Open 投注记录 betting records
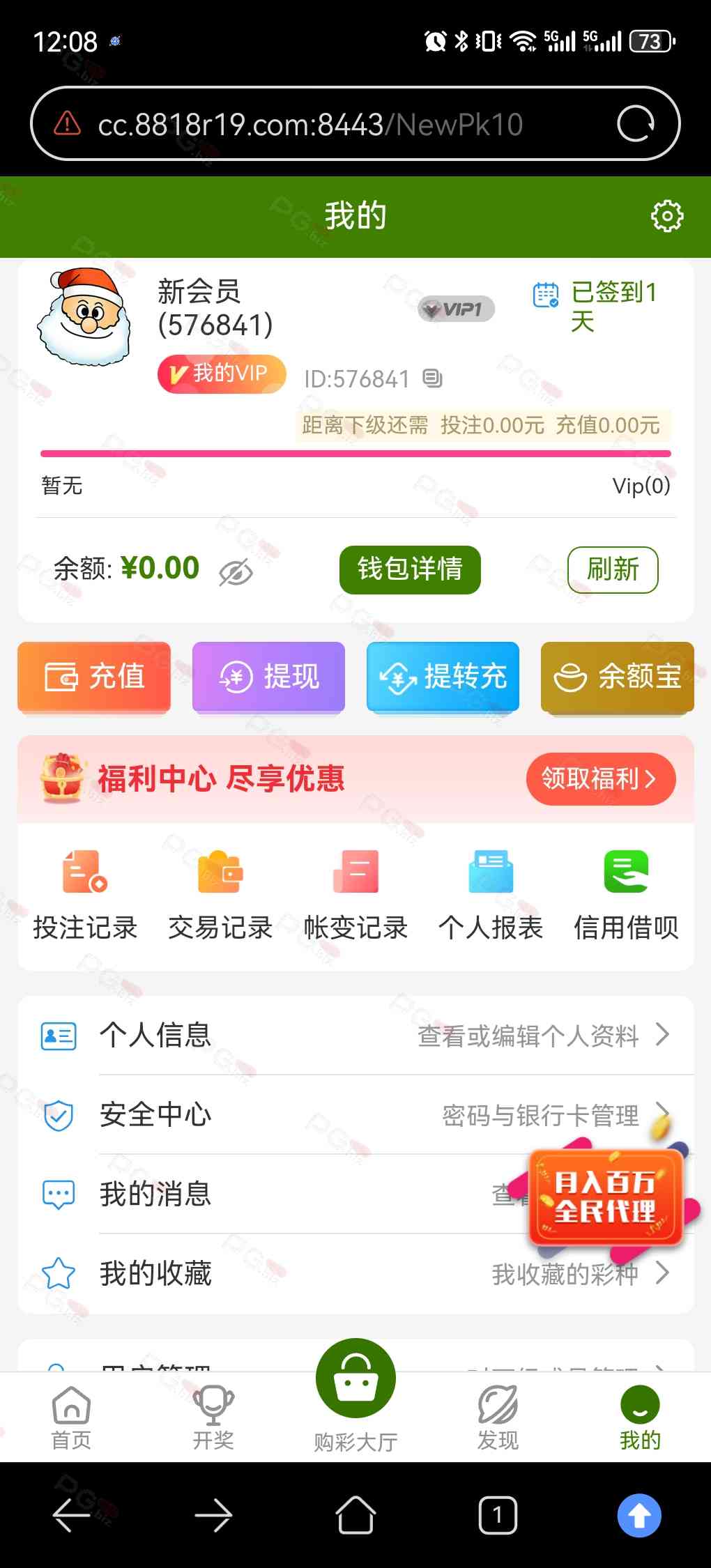 point(85,895)
